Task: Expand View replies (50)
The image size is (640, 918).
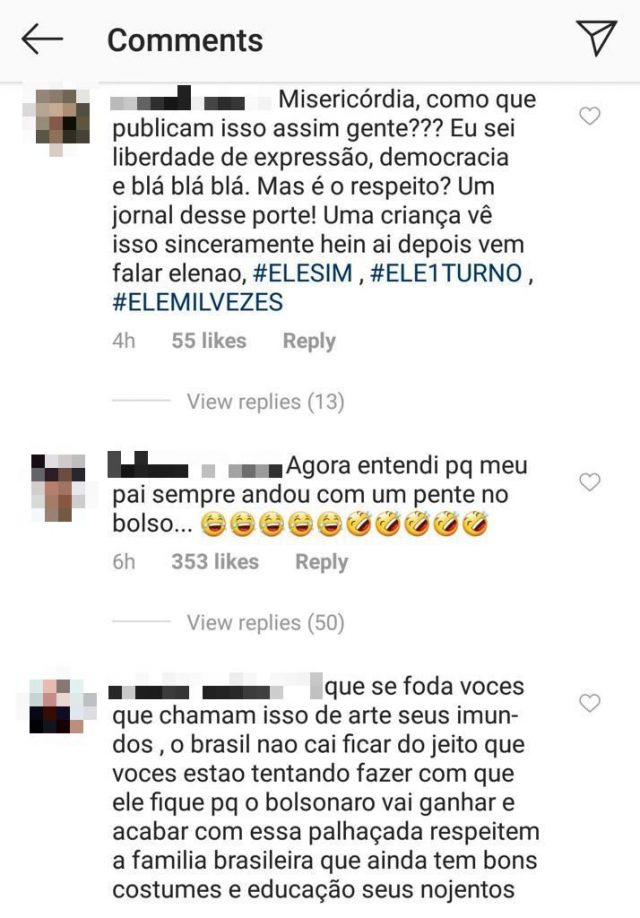Action: tap(265, 623)
